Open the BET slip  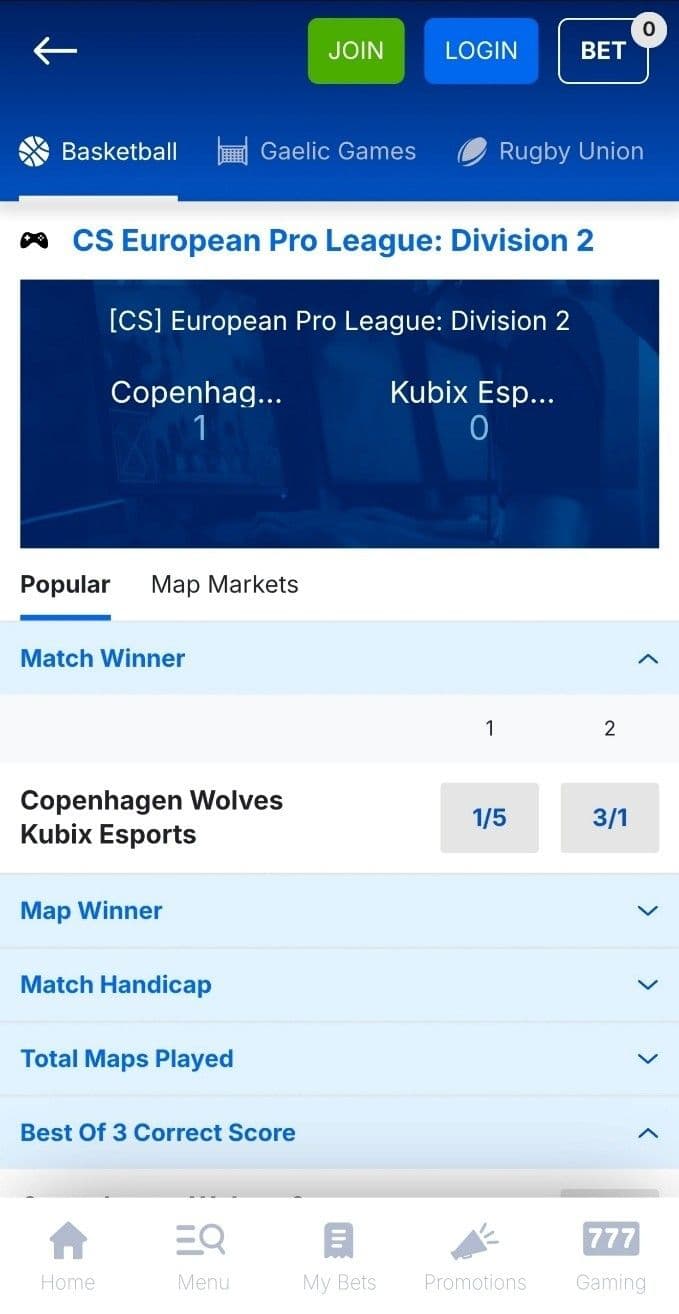point(603,51)
